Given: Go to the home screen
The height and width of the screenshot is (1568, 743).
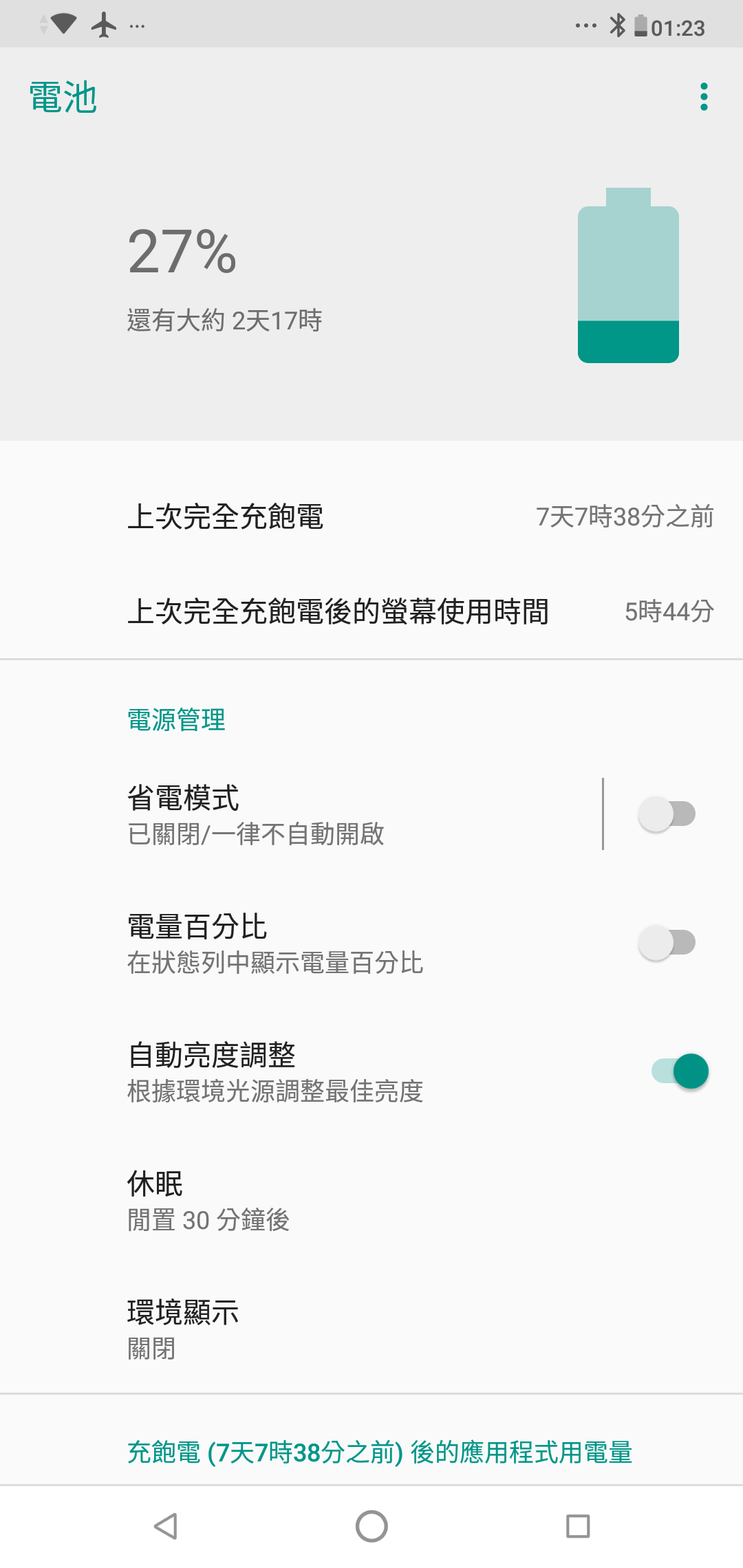Looking at the screenshot, I should pyautogui.click(x=371, y=1526).
